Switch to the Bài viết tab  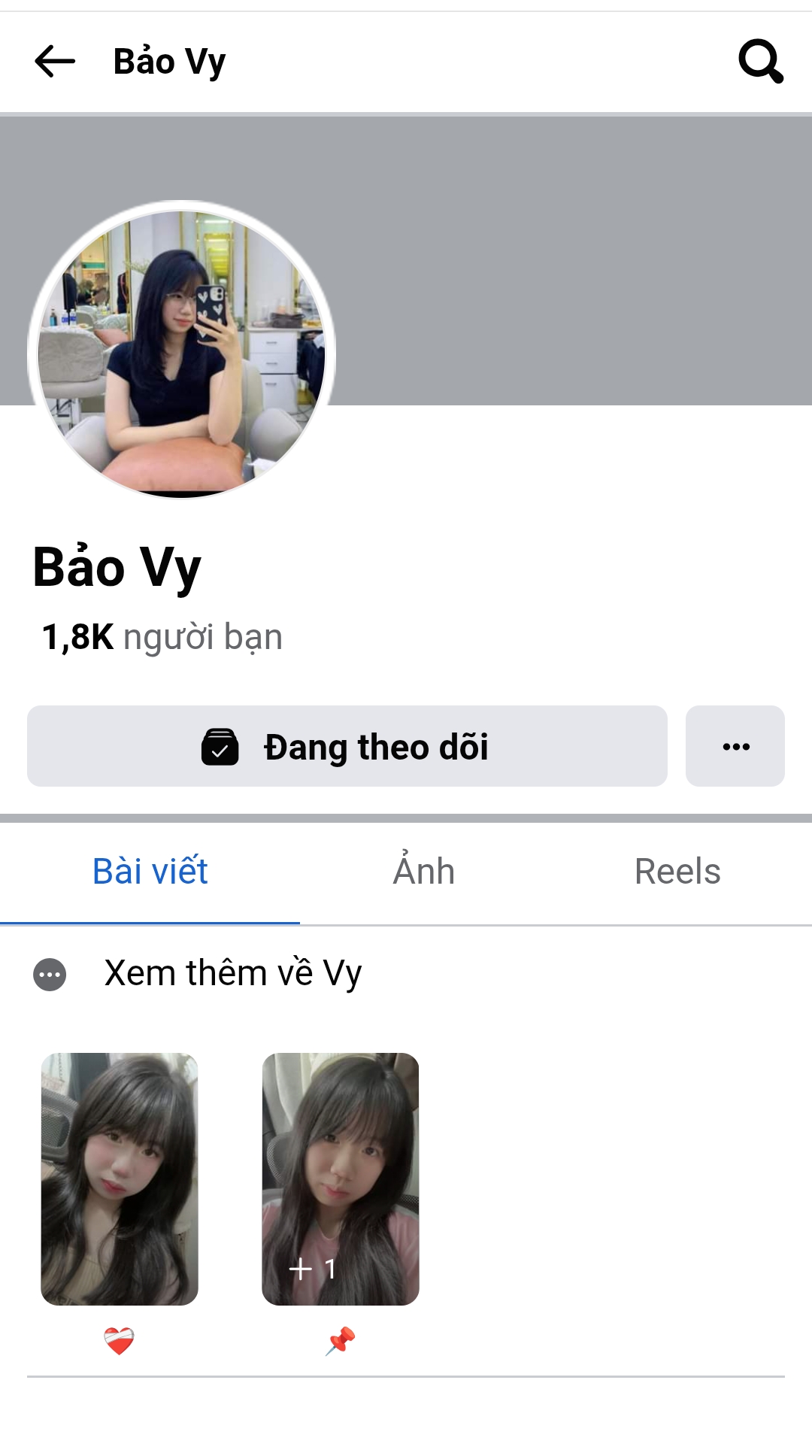pos(150,872)
